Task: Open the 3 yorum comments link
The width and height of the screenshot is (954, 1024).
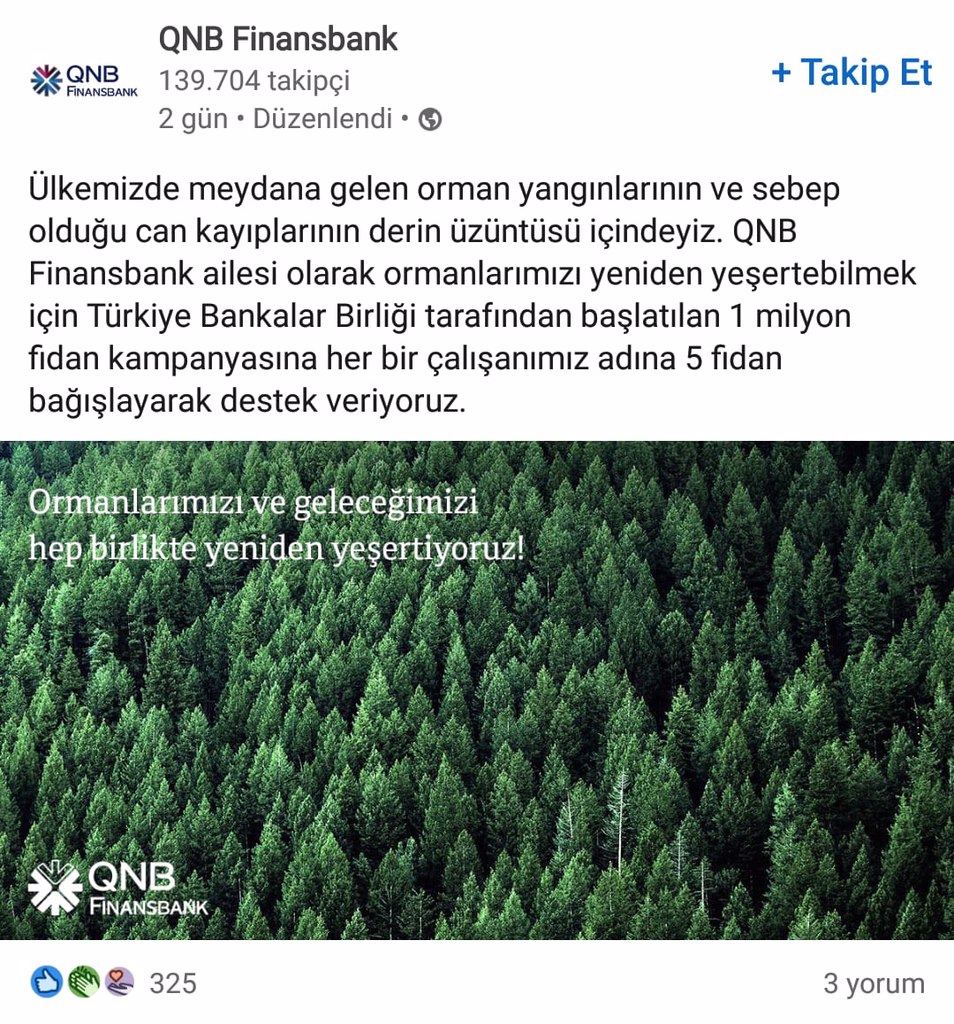Action: pyautogui.click(x=874, y=983)
